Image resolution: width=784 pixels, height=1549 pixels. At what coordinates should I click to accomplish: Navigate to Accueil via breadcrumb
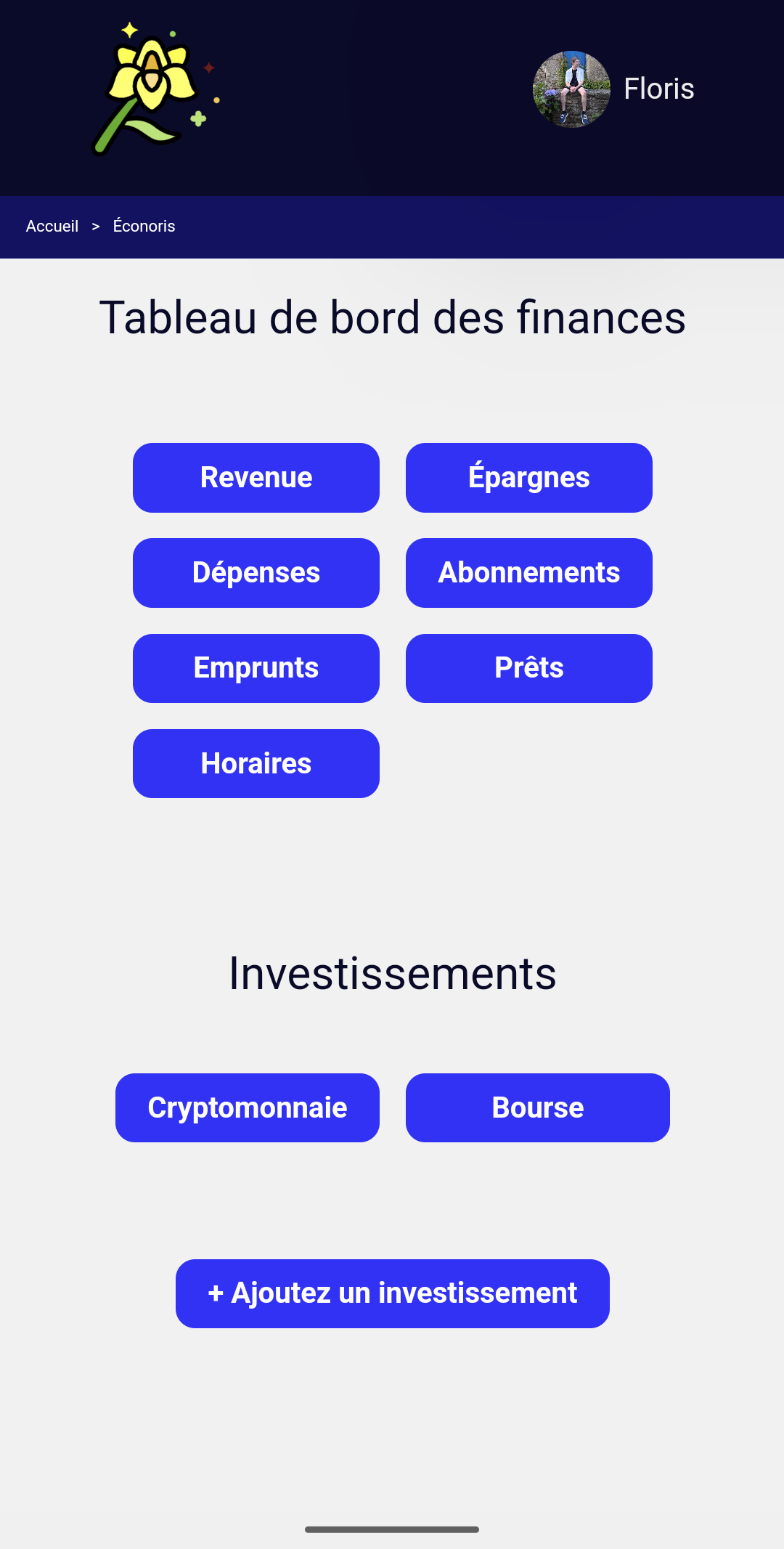52,226
